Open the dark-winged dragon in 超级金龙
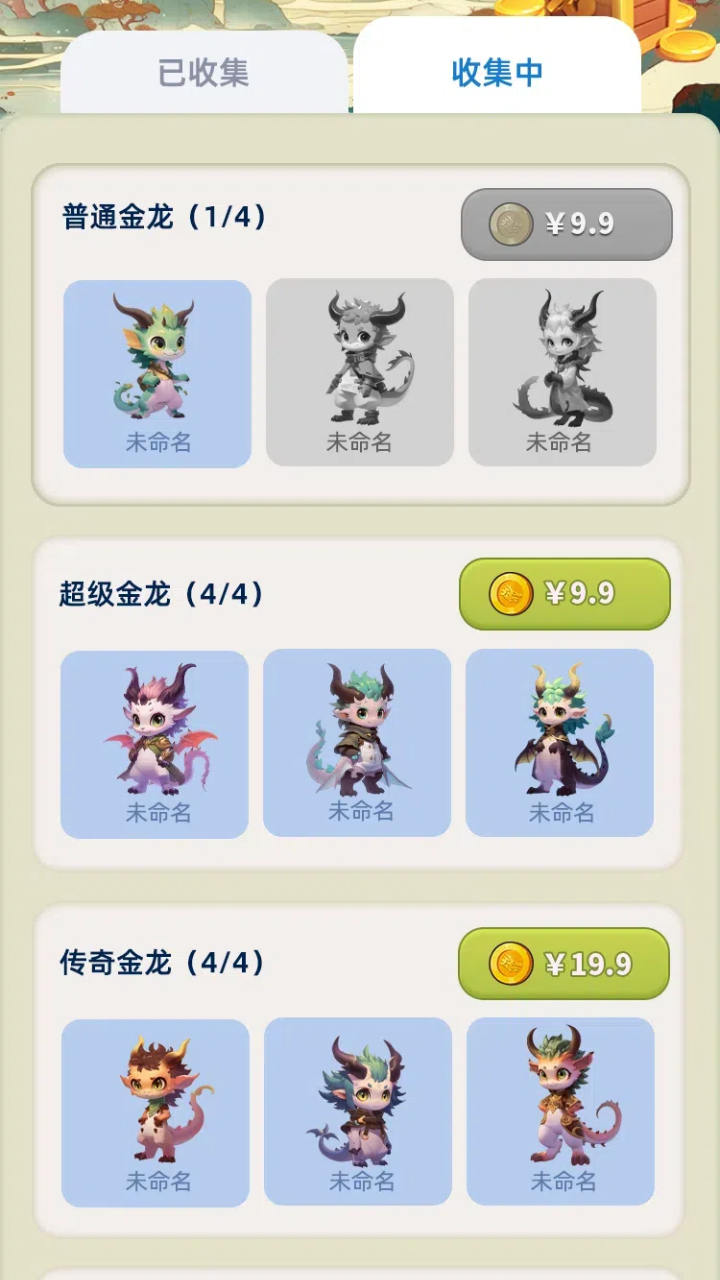 (560, 742)
